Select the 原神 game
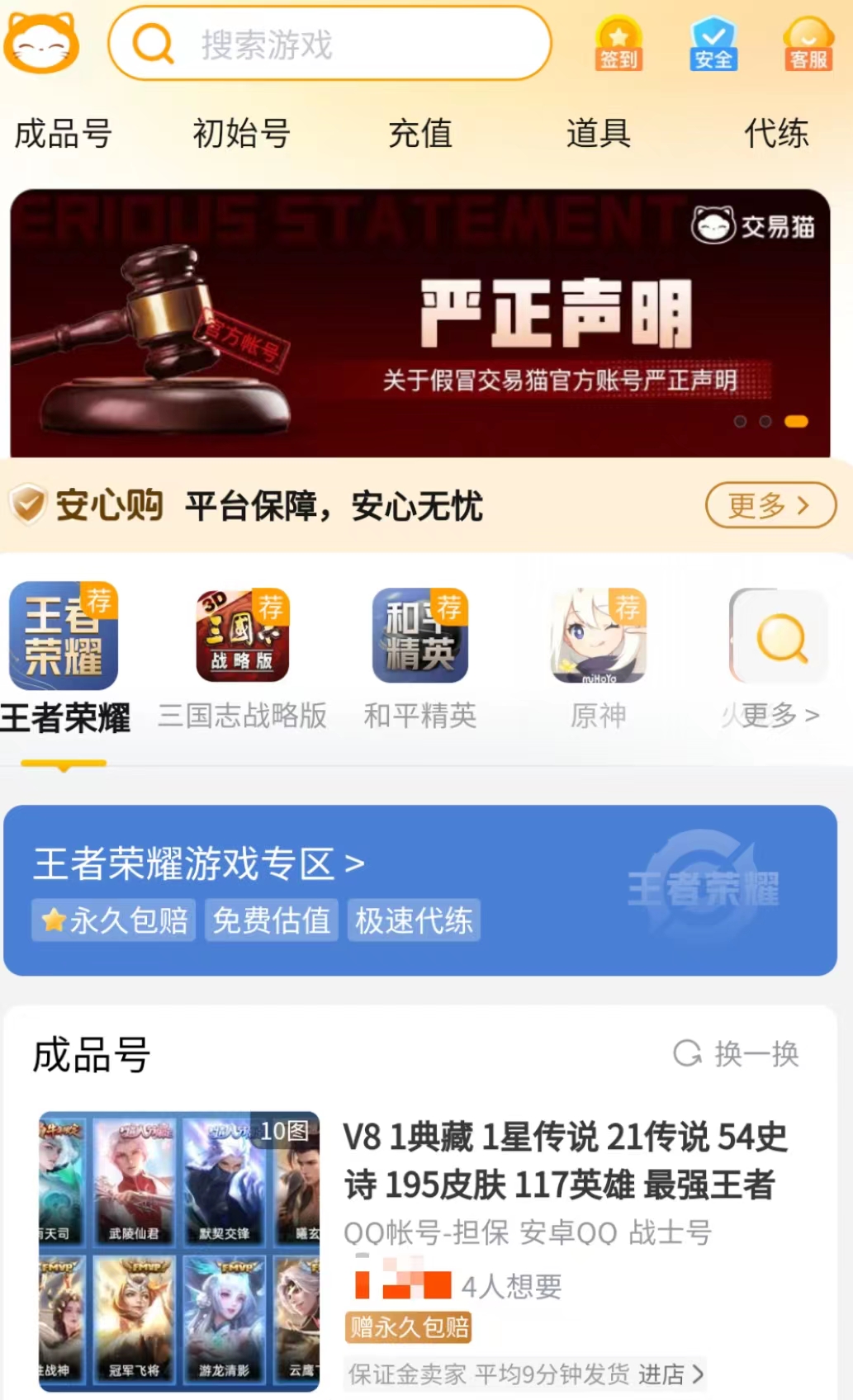 tap(599, 636)
